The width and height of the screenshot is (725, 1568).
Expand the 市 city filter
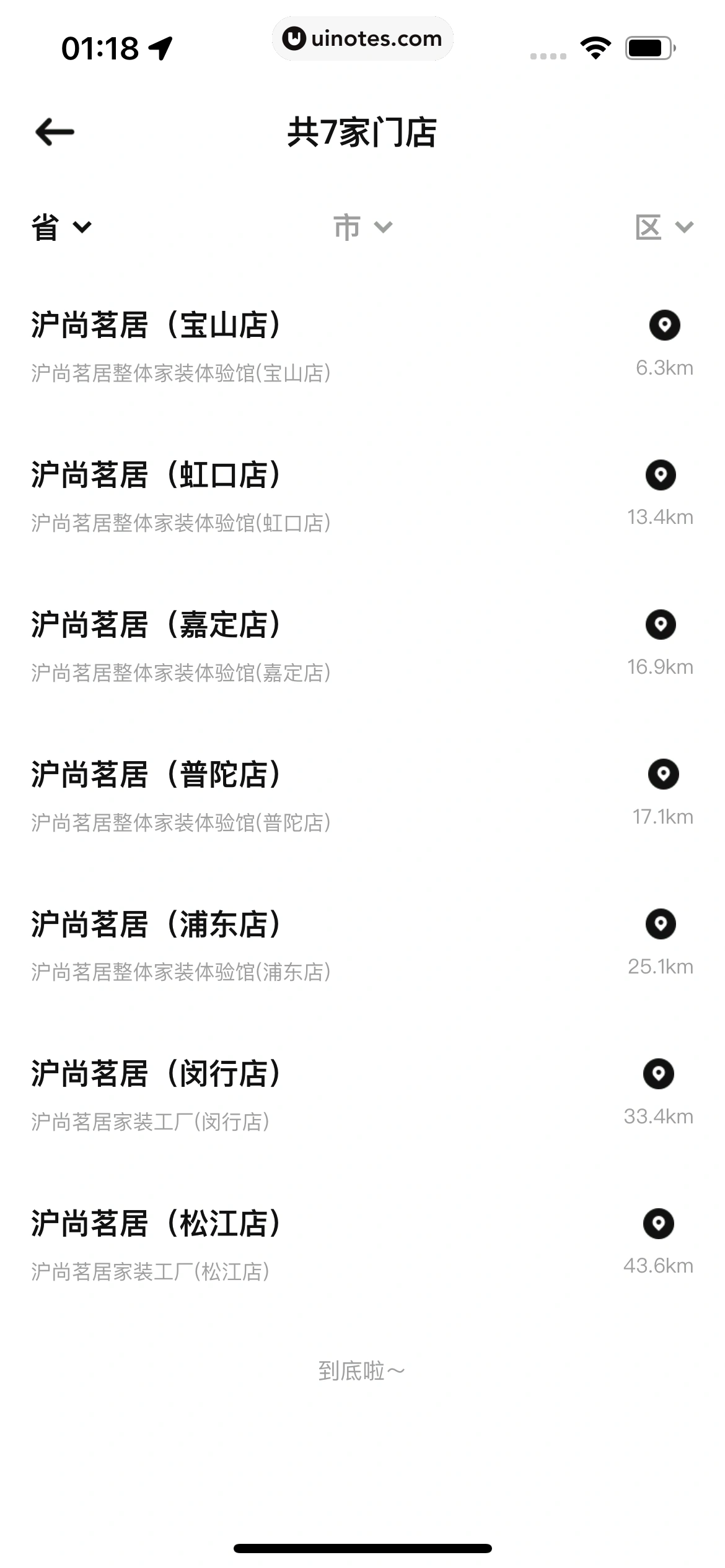(362, 228)
